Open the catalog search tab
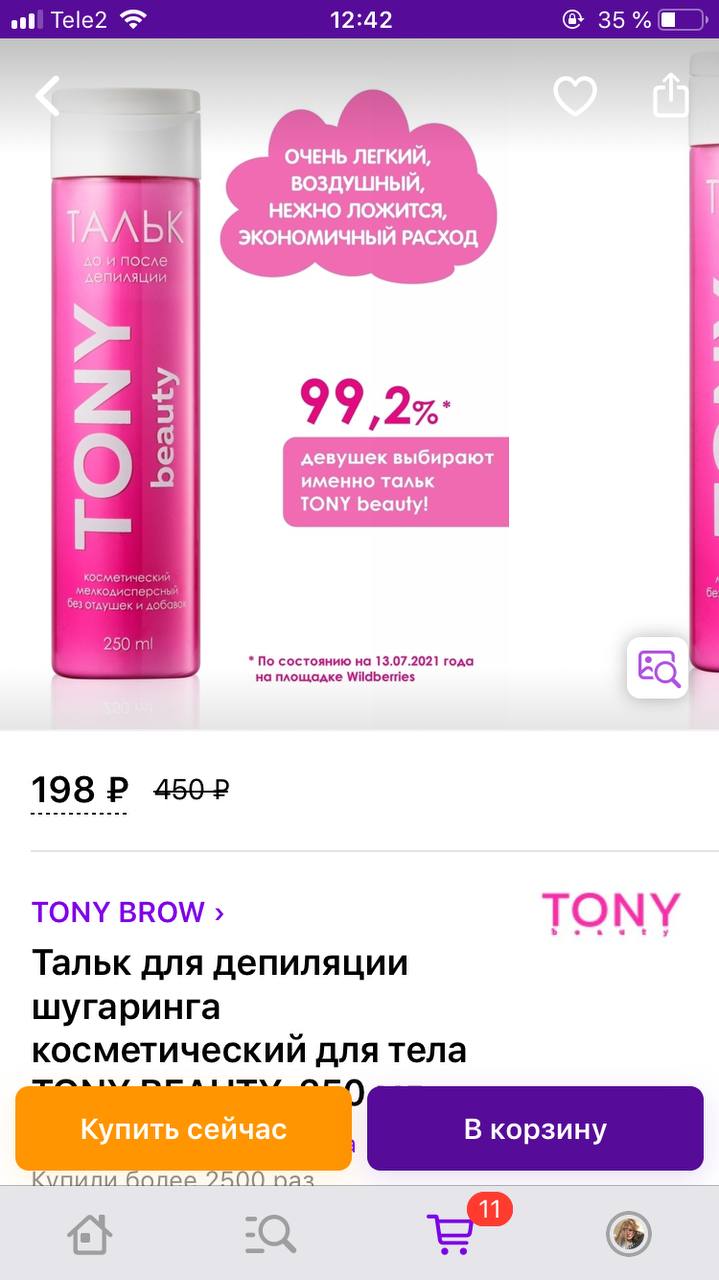The width and height of the screenshot is (719, 1280). tap(270, 1234)
